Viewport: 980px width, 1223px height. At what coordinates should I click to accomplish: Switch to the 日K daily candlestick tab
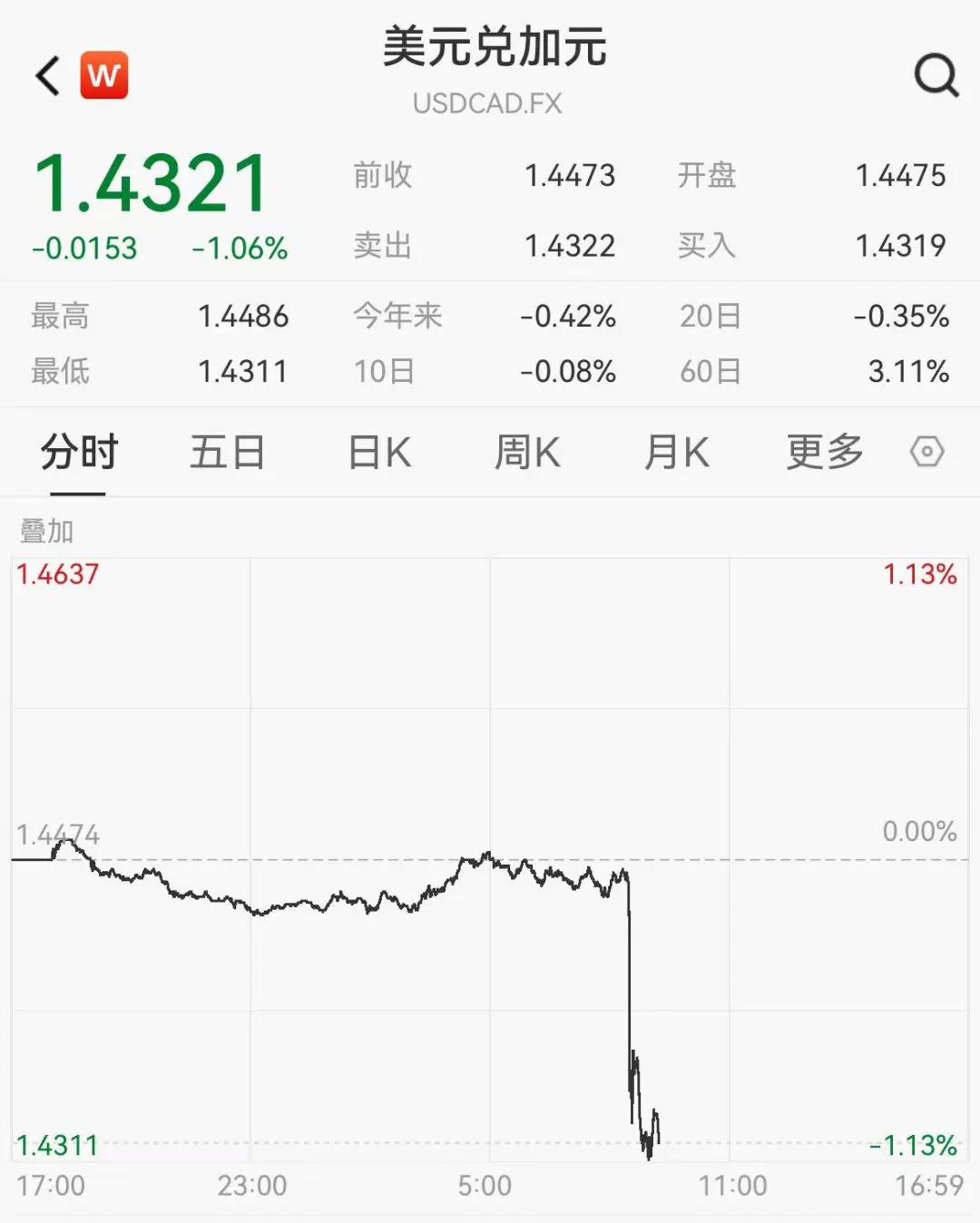(377, 451)
